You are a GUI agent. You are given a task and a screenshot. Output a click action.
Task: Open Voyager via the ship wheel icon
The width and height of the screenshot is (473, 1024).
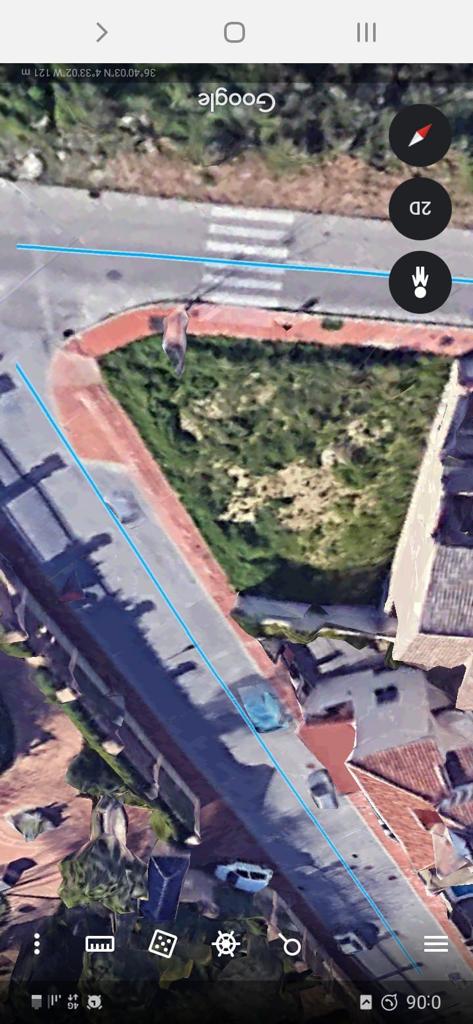(x=226, y=944)
